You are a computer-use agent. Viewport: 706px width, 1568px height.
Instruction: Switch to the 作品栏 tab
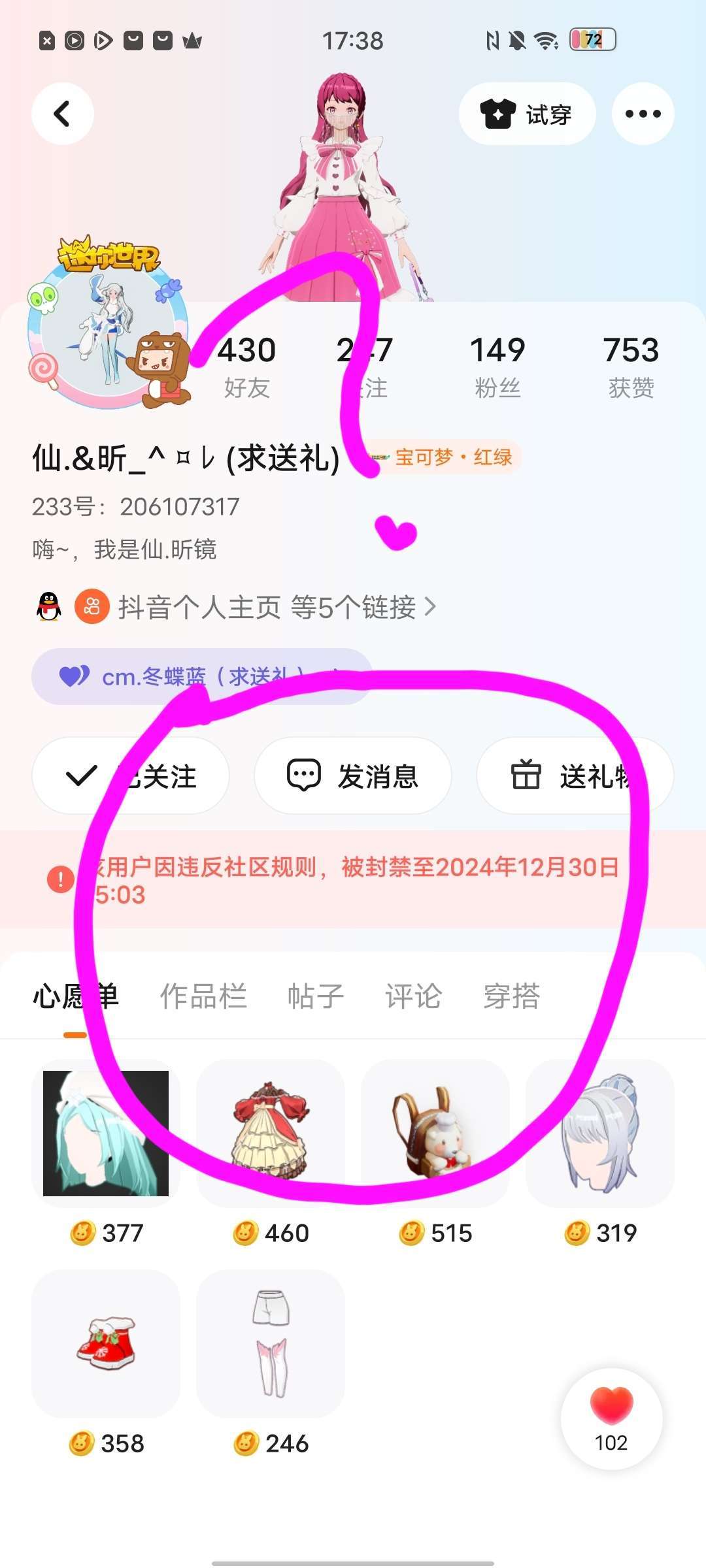pos(203,996)
